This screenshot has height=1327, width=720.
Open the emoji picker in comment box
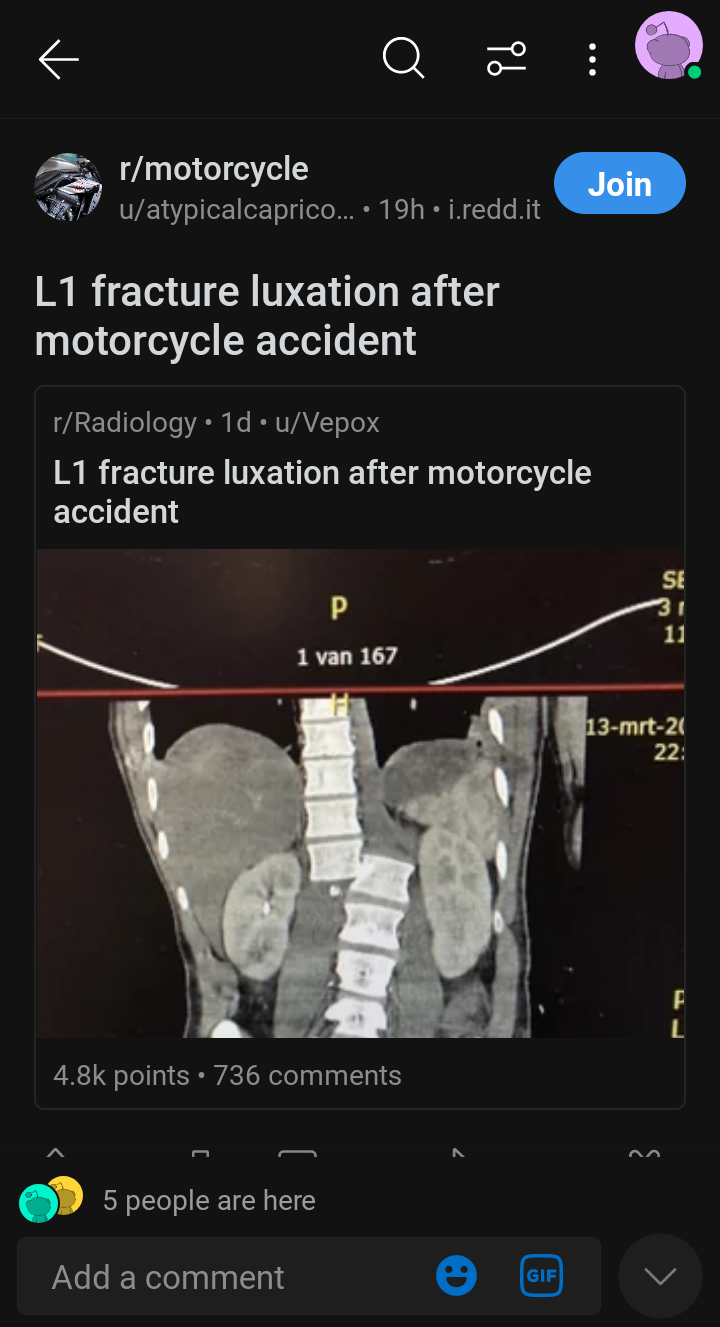(457, 1276)
